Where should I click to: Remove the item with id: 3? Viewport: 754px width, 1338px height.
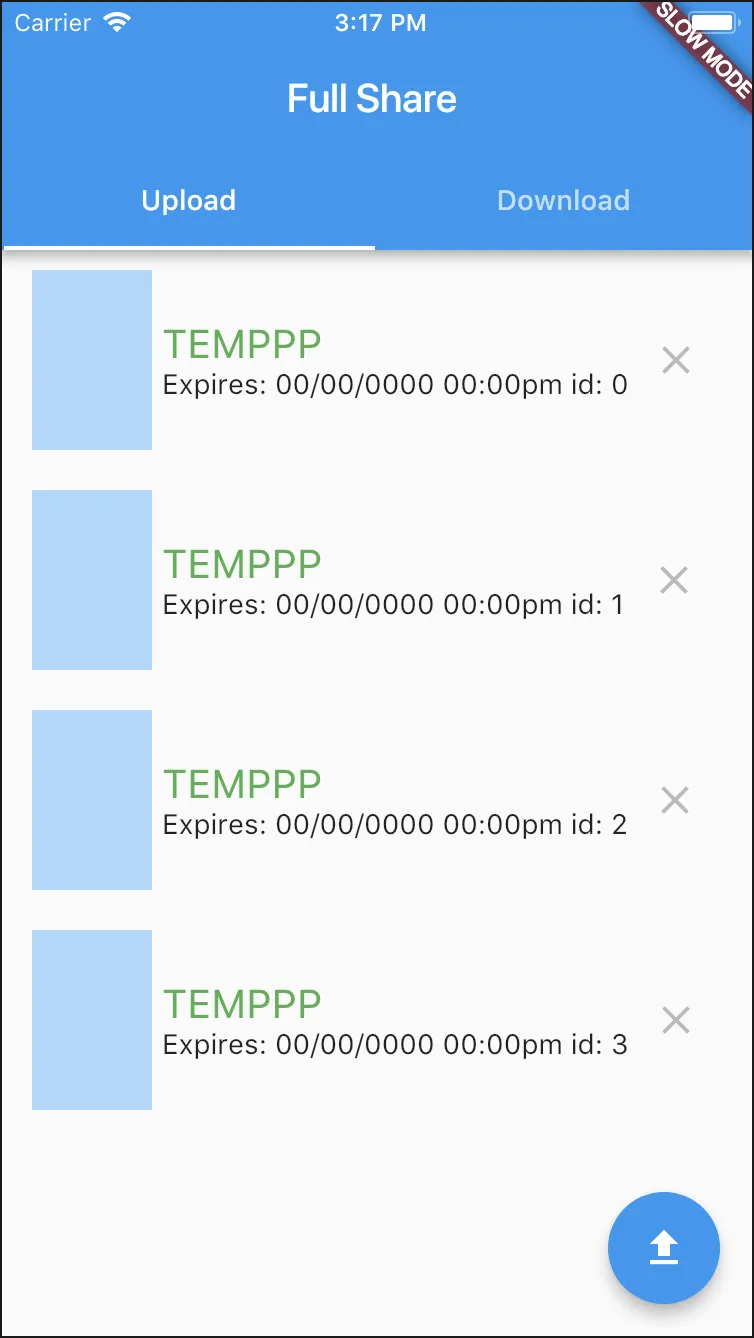pyautogui.click(x=676, y=1020)
